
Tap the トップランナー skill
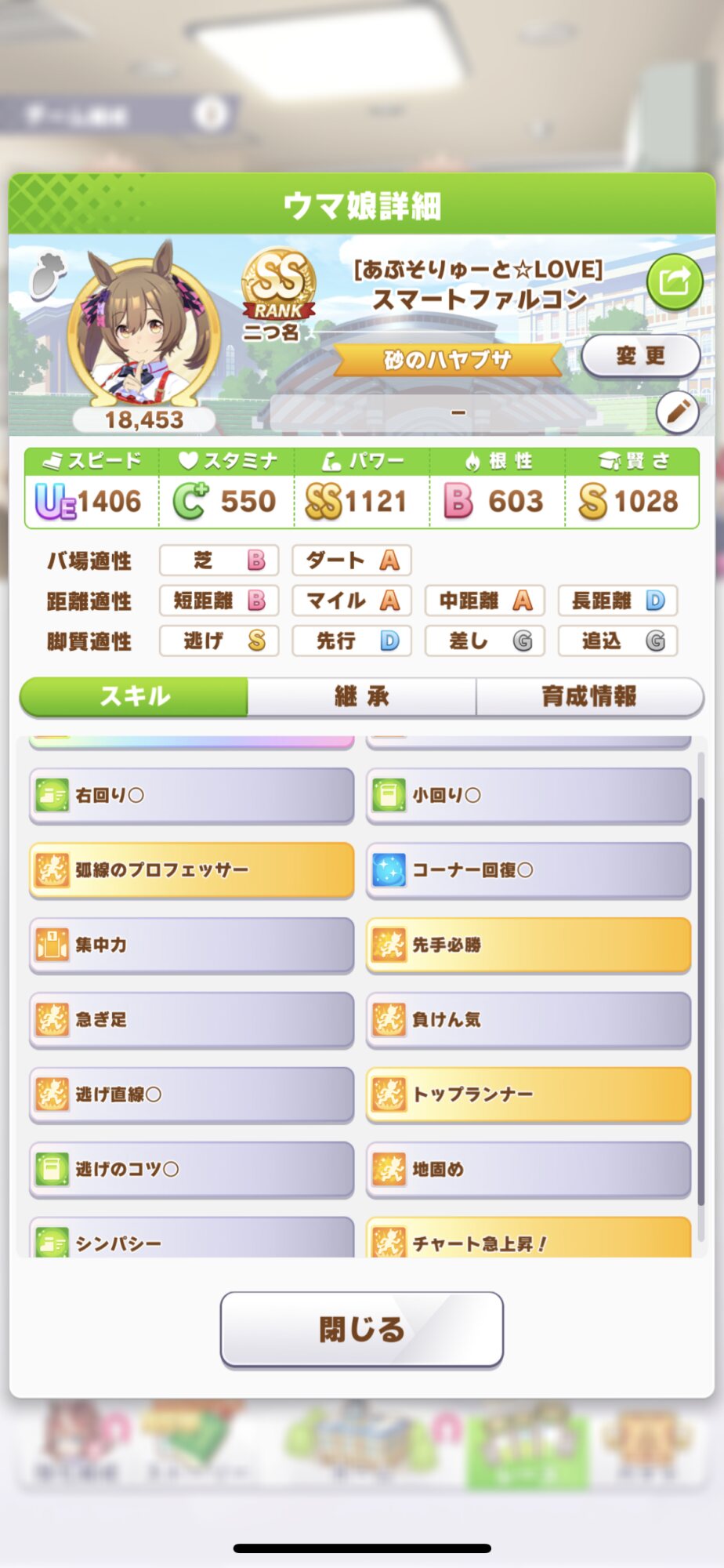coord(528,1094)
